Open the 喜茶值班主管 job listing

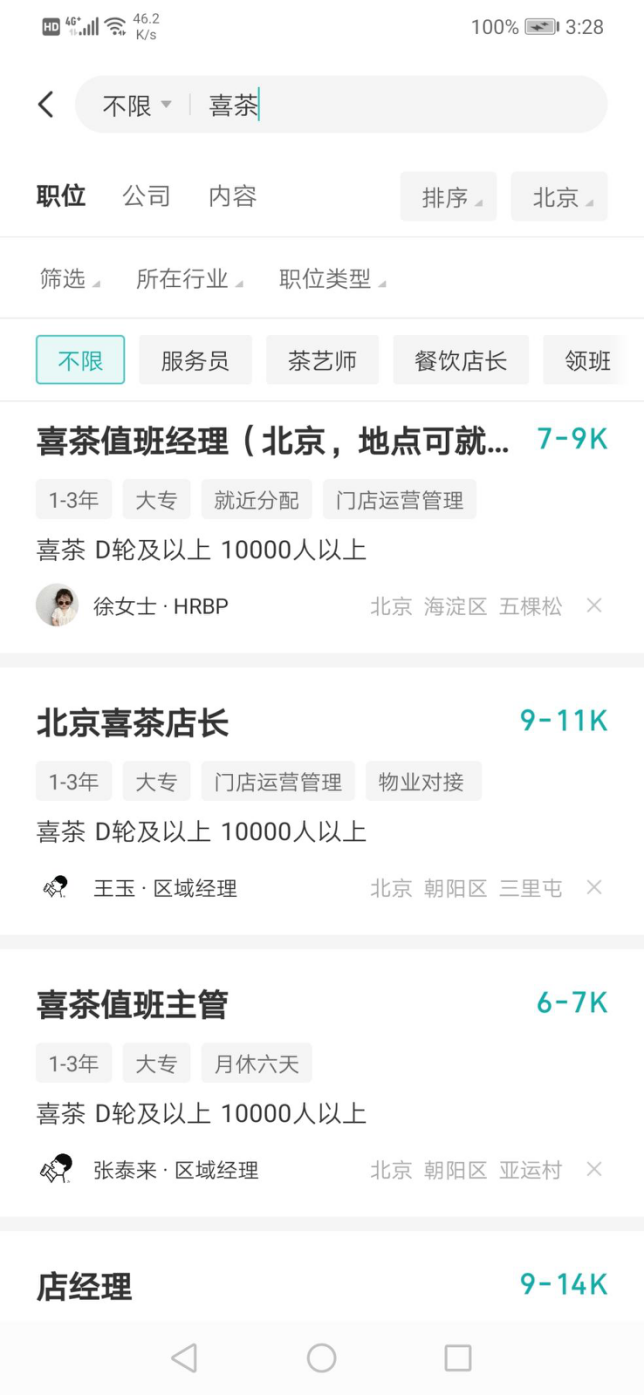pos(133,1004)
